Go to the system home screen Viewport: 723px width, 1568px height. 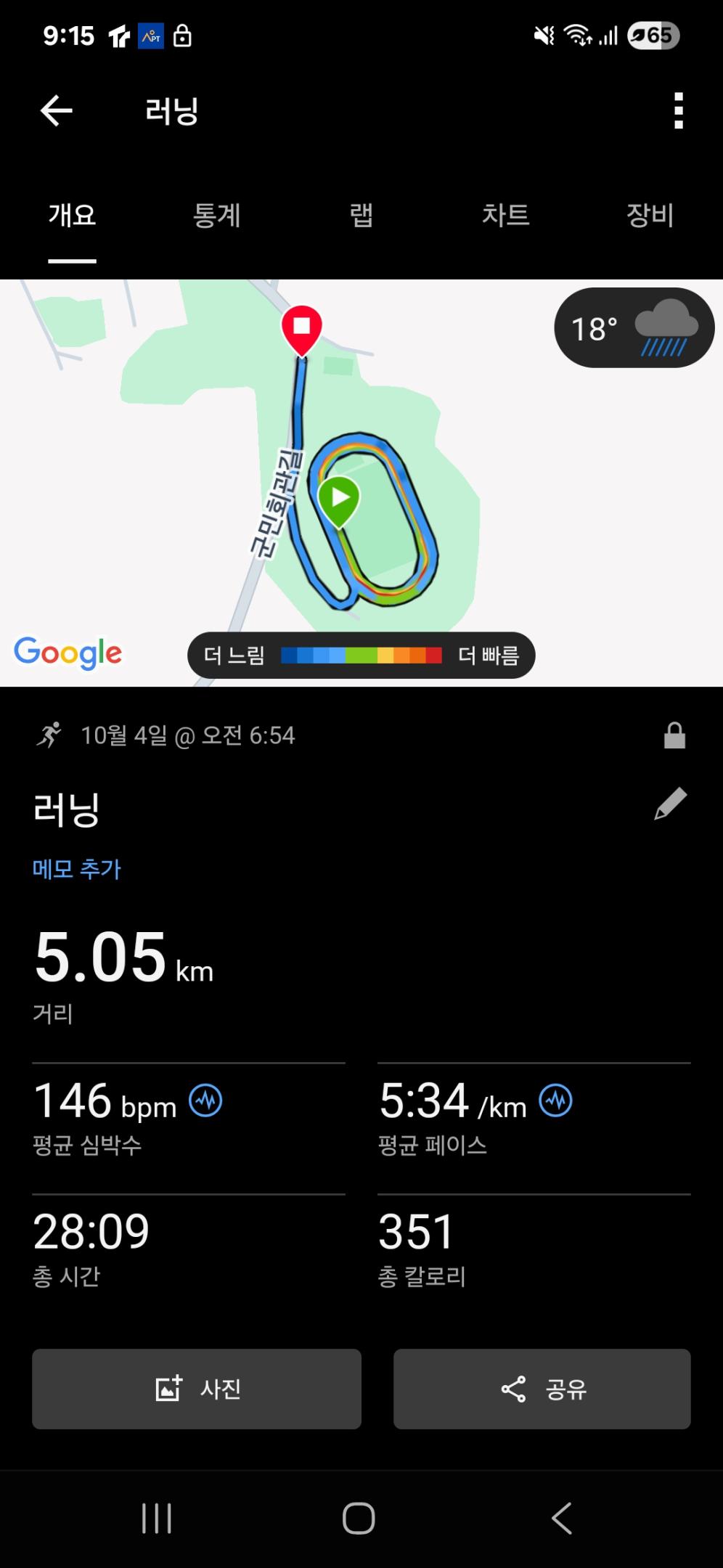pyautogui.click(x=359, y=1518)
